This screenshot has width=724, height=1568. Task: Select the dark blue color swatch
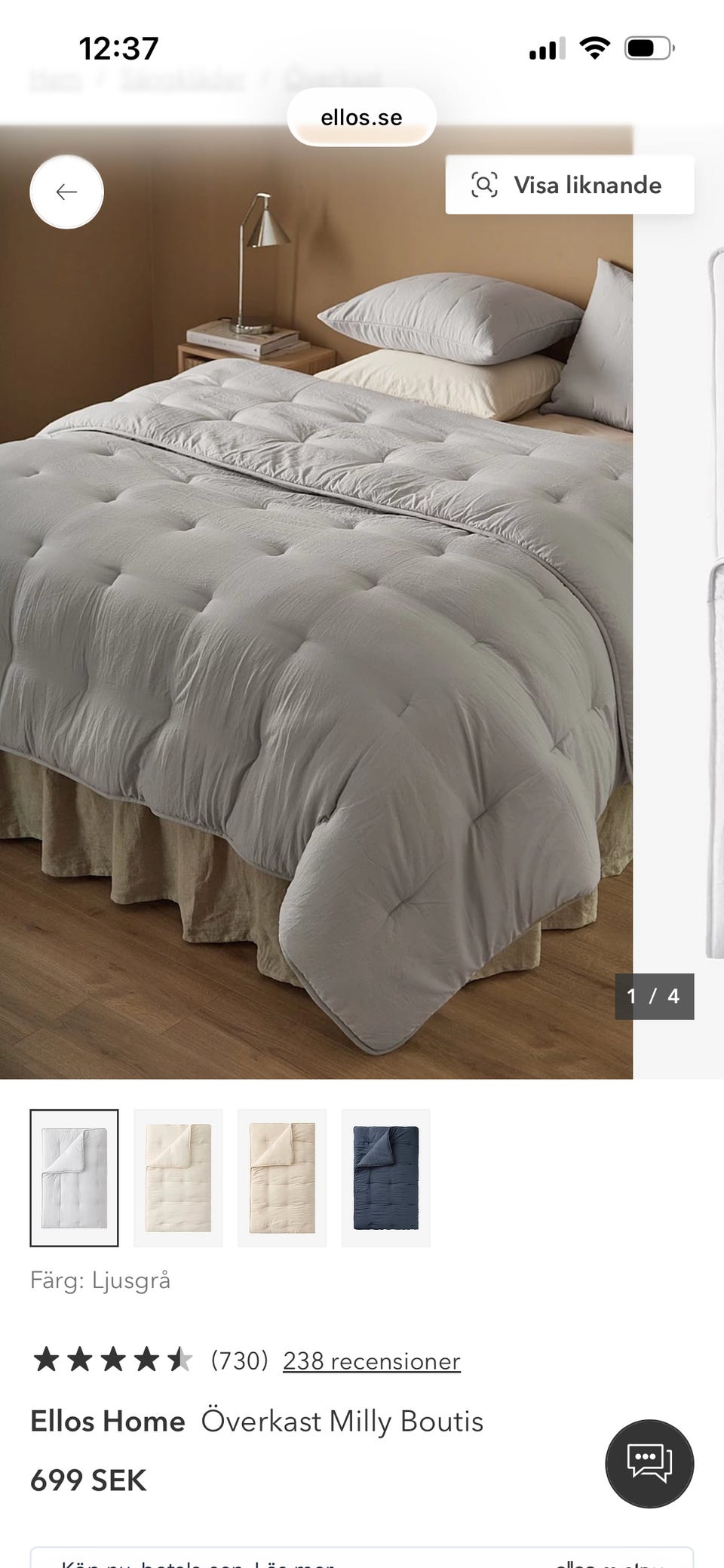(386, 1178)
